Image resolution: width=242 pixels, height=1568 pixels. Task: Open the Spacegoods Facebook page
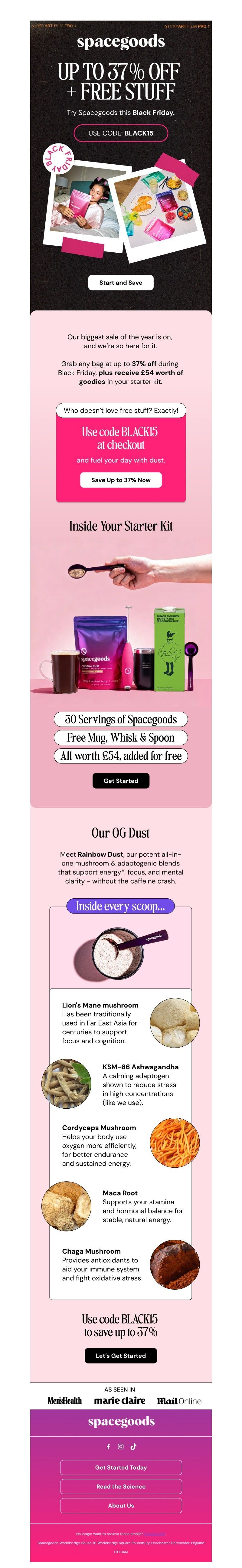point(108,1446)
